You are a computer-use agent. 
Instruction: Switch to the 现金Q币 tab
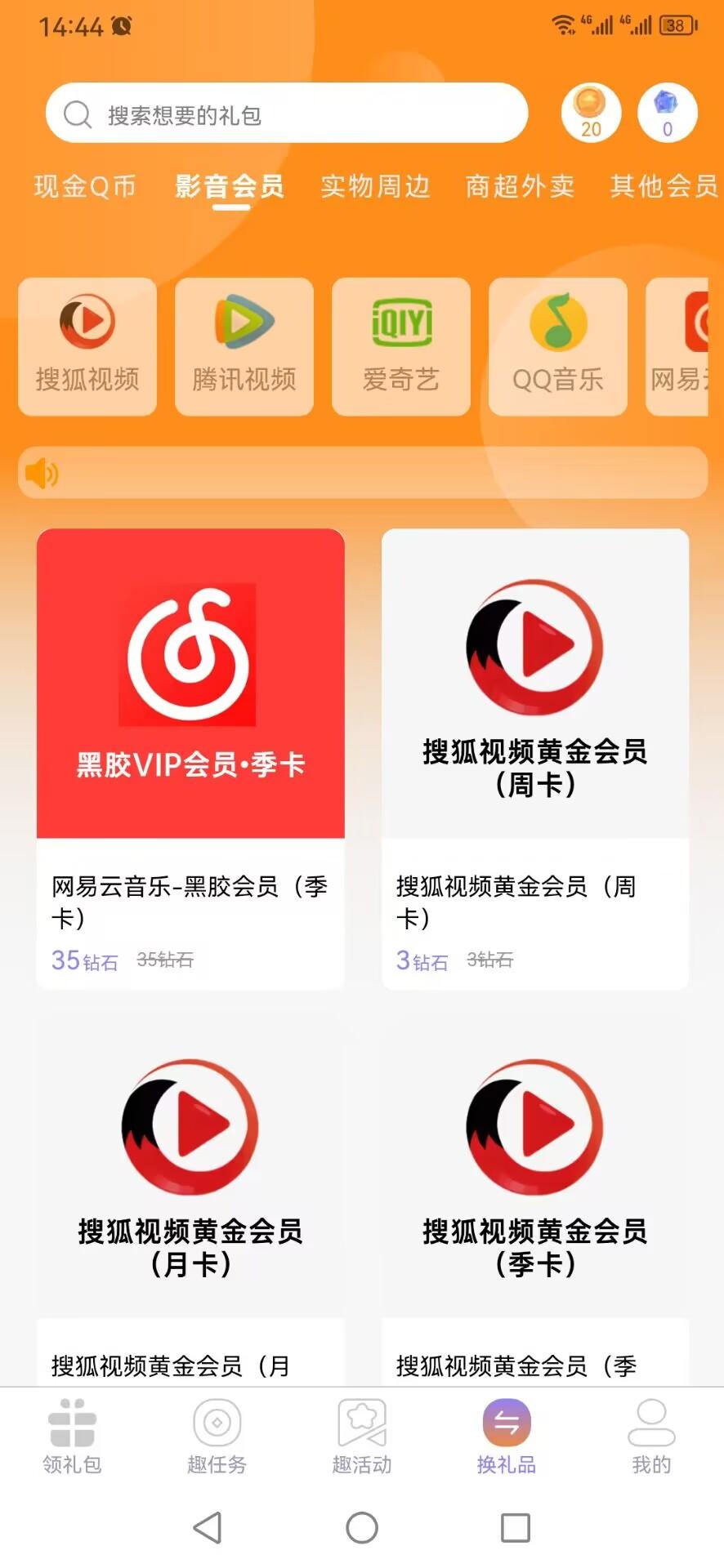pos(84,186)
